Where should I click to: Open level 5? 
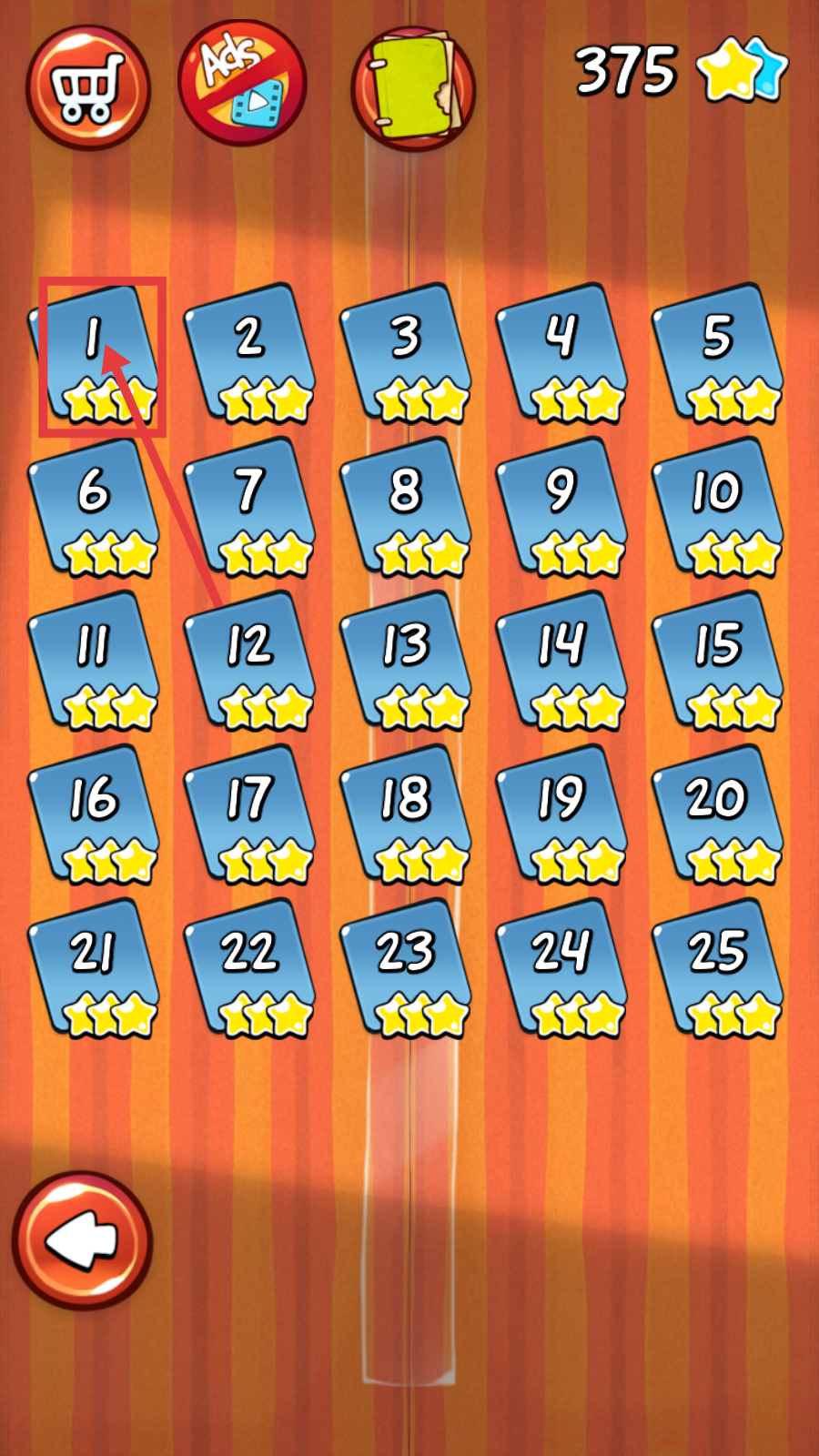pos(718,353)
